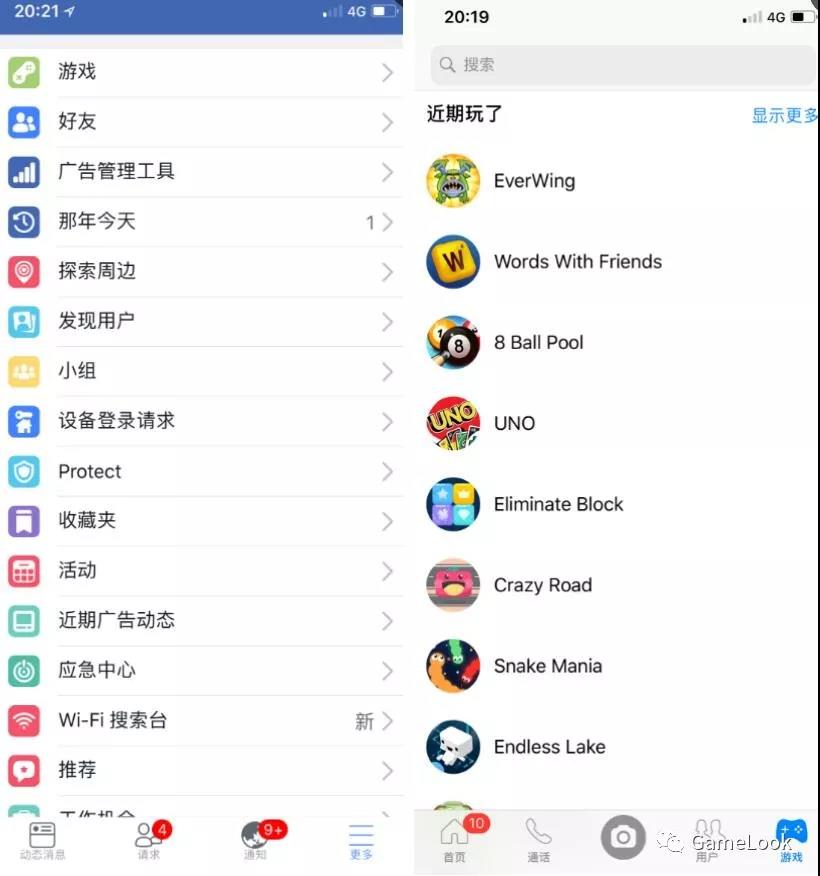Open the UNO game
This screenshot has height=876, width=820.
[514, 424]
